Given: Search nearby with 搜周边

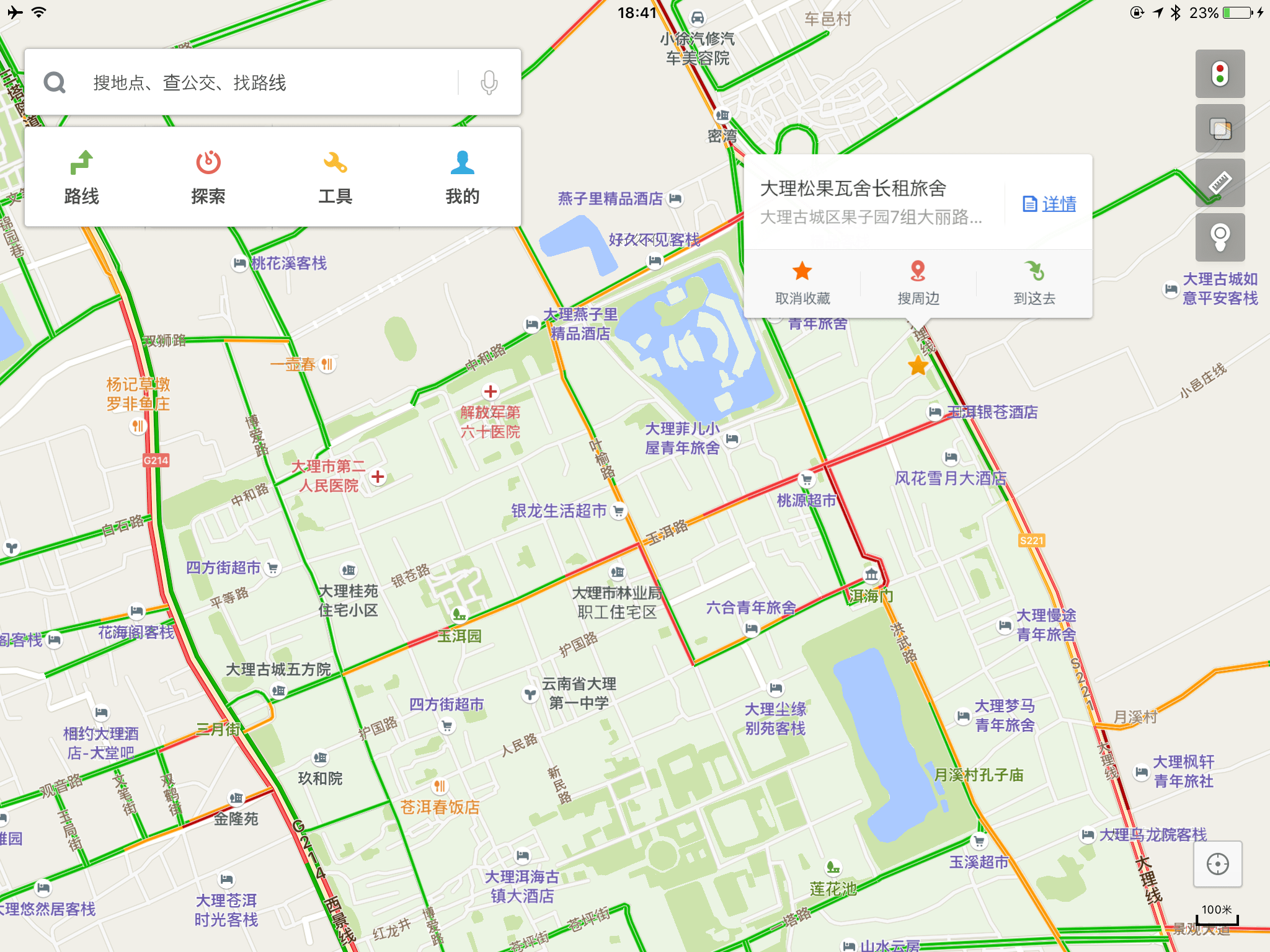Looking at the screenshot, I should (918, 283).
